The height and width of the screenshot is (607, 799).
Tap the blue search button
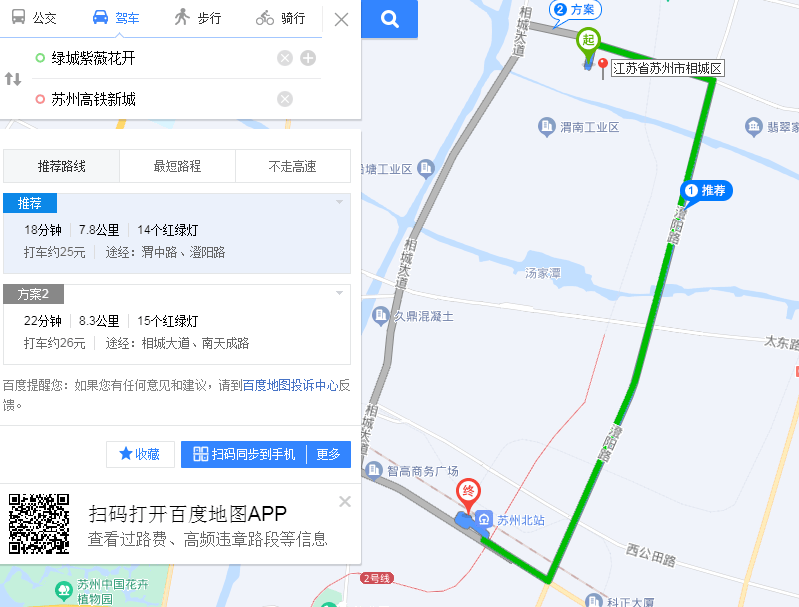coord(389,19)
